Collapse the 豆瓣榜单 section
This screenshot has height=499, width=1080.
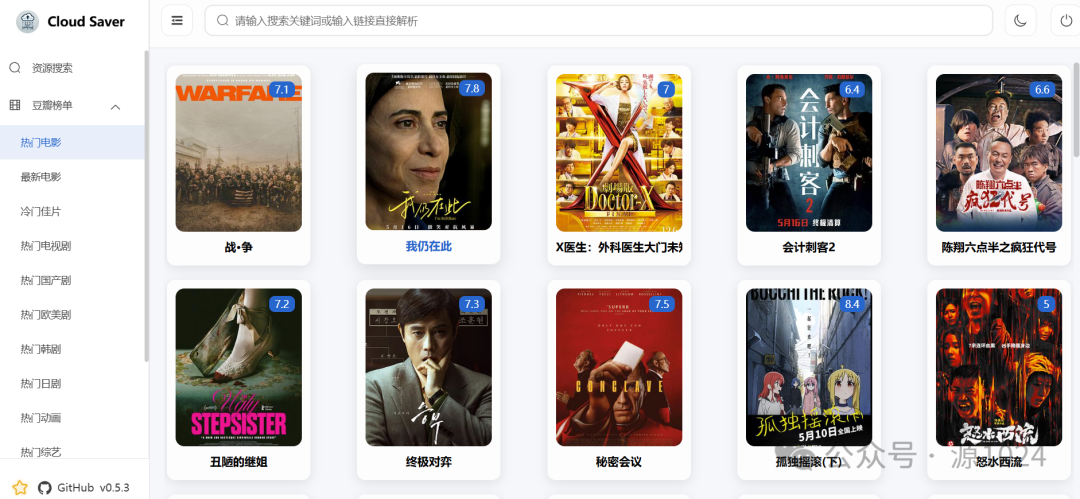(x=115, y=106)
